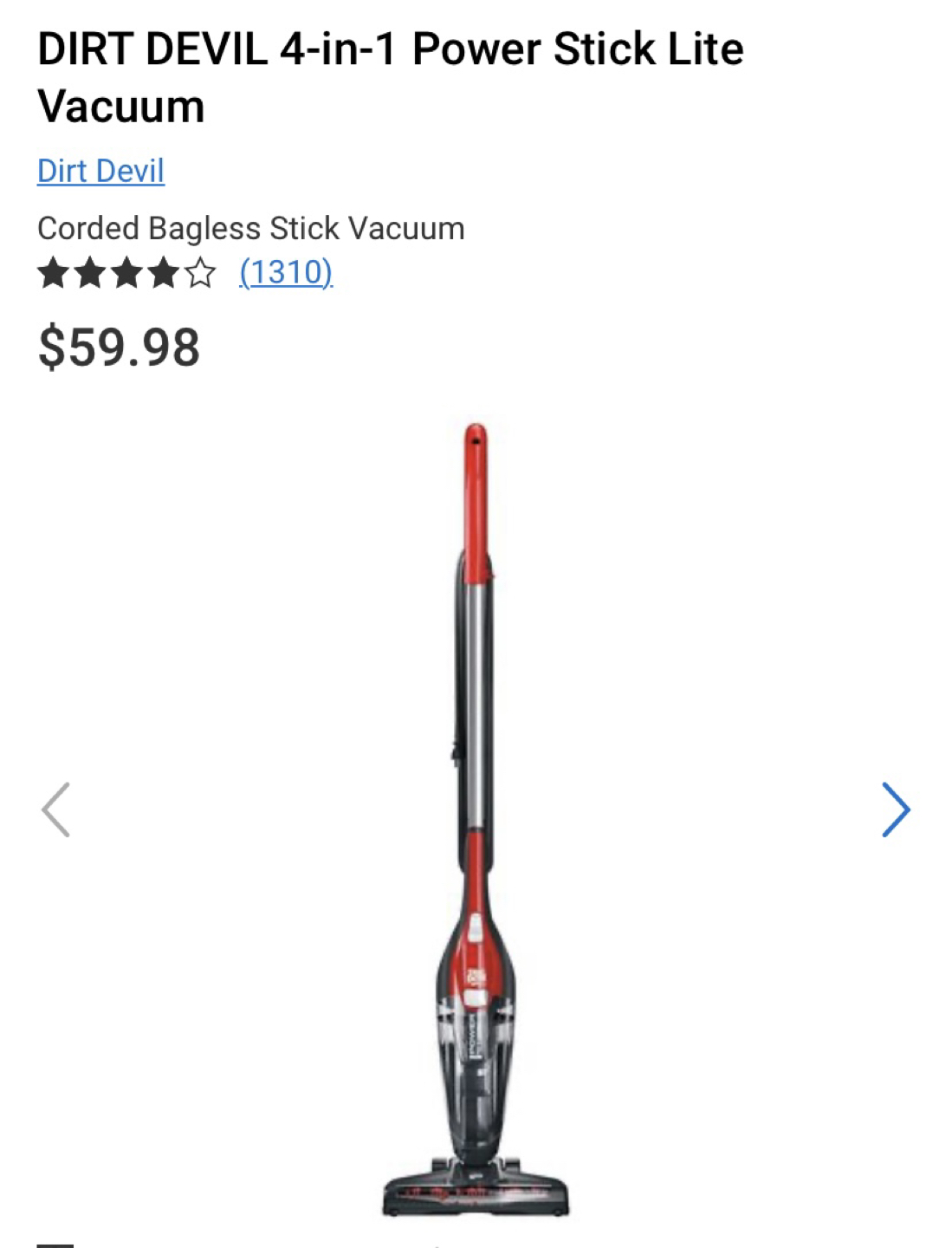Viewport: 952px width, 1248px height.
Task: Open the Dirt Devil brand link
Action: (x=100, y=171)
